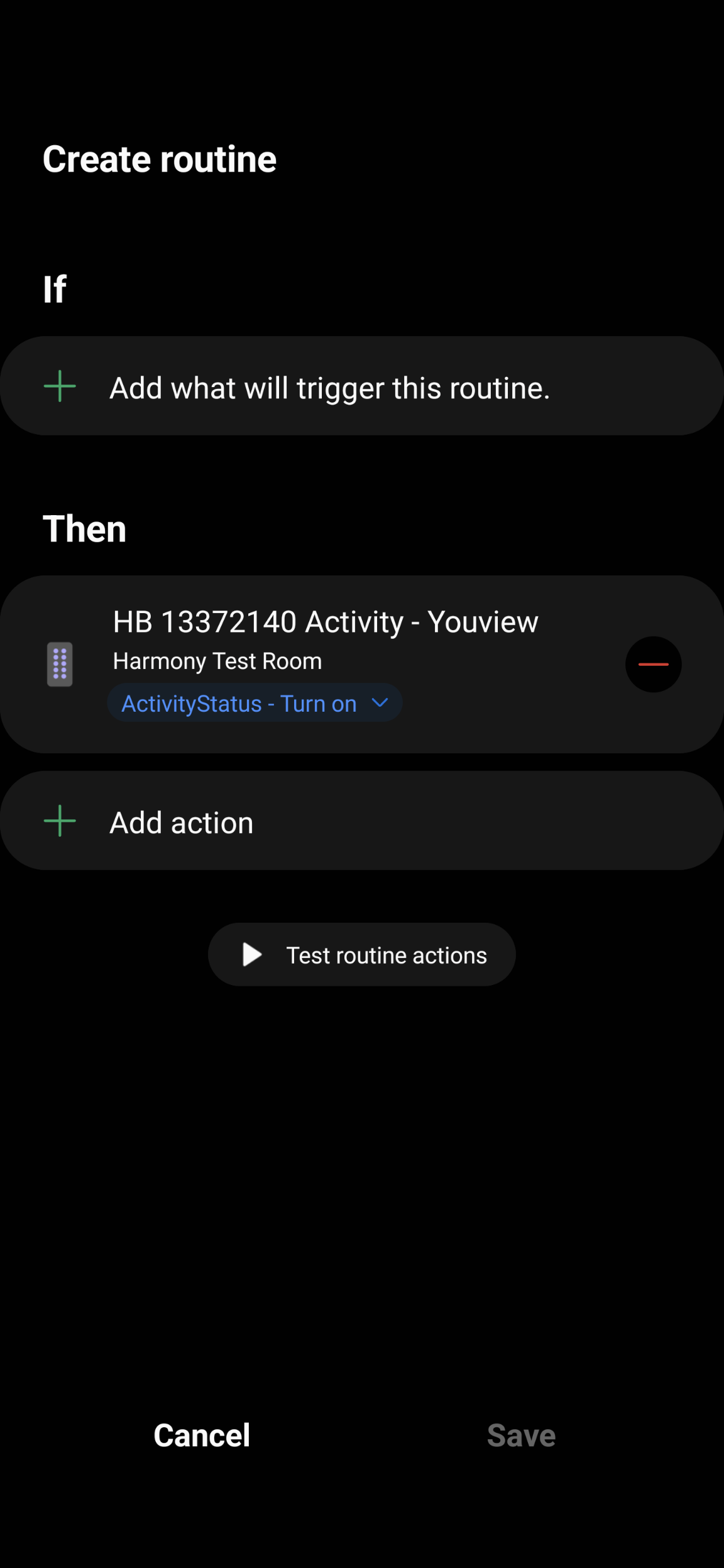
Task: Expand the ActivityStatus - Turn on dropdown
Action: coord(255,703)
